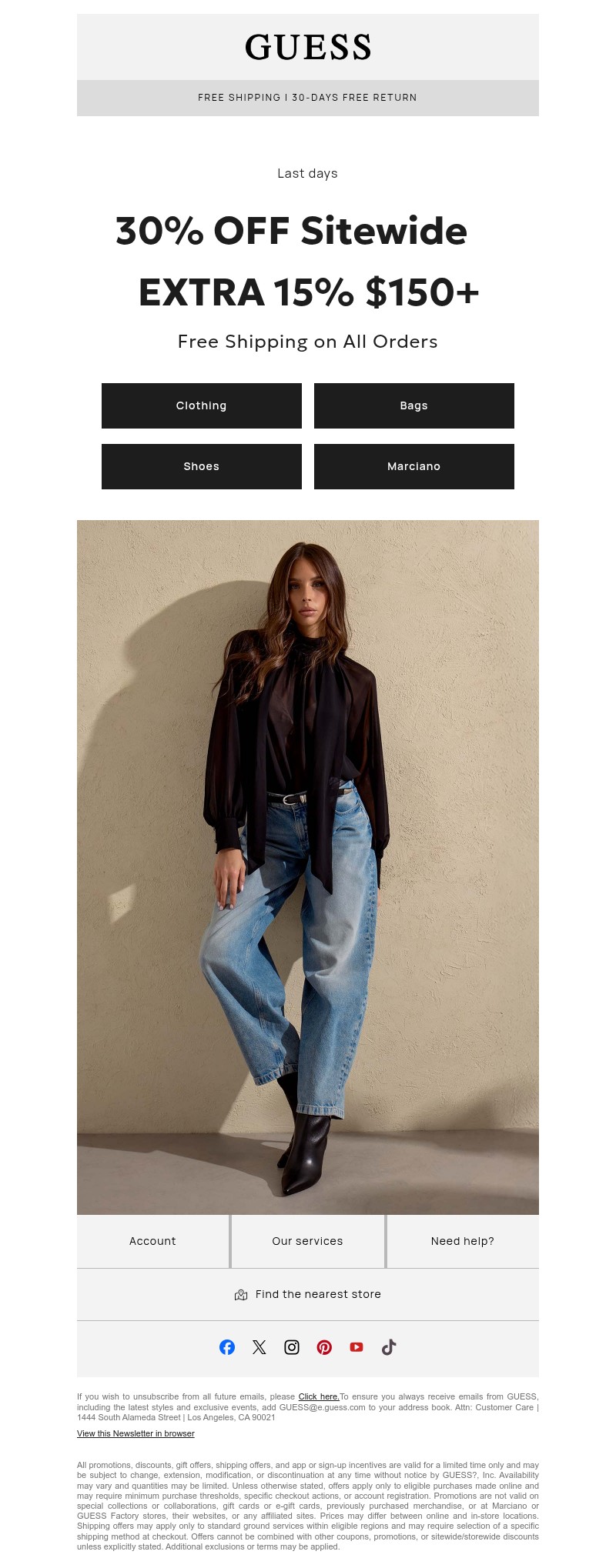The height and width of the screenshot is (1568, 616).
Task: Open the Clothing category button
Action: (x=201, y=405)
